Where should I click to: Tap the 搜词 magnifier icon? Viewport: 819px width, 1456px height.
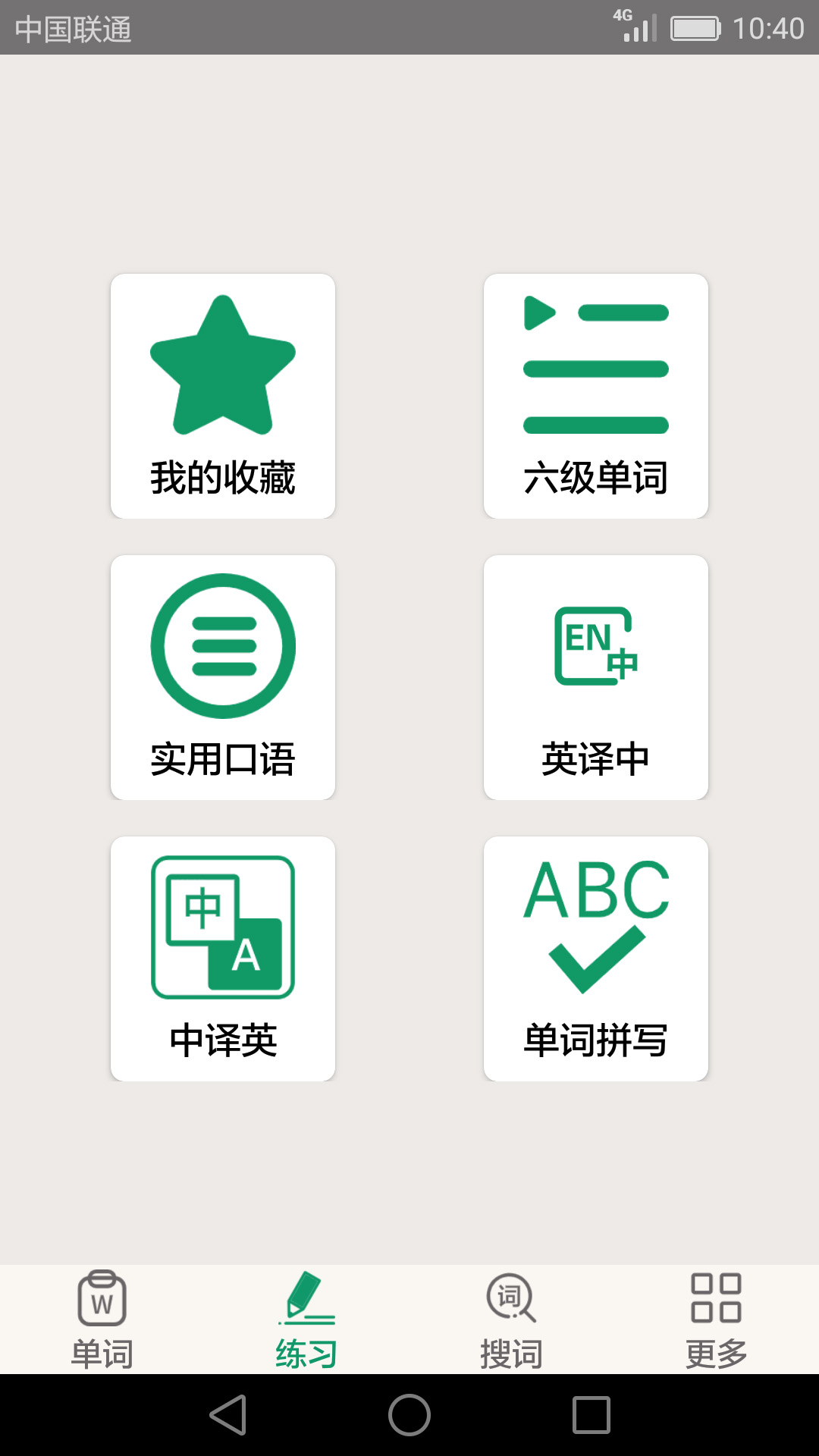510,1299
